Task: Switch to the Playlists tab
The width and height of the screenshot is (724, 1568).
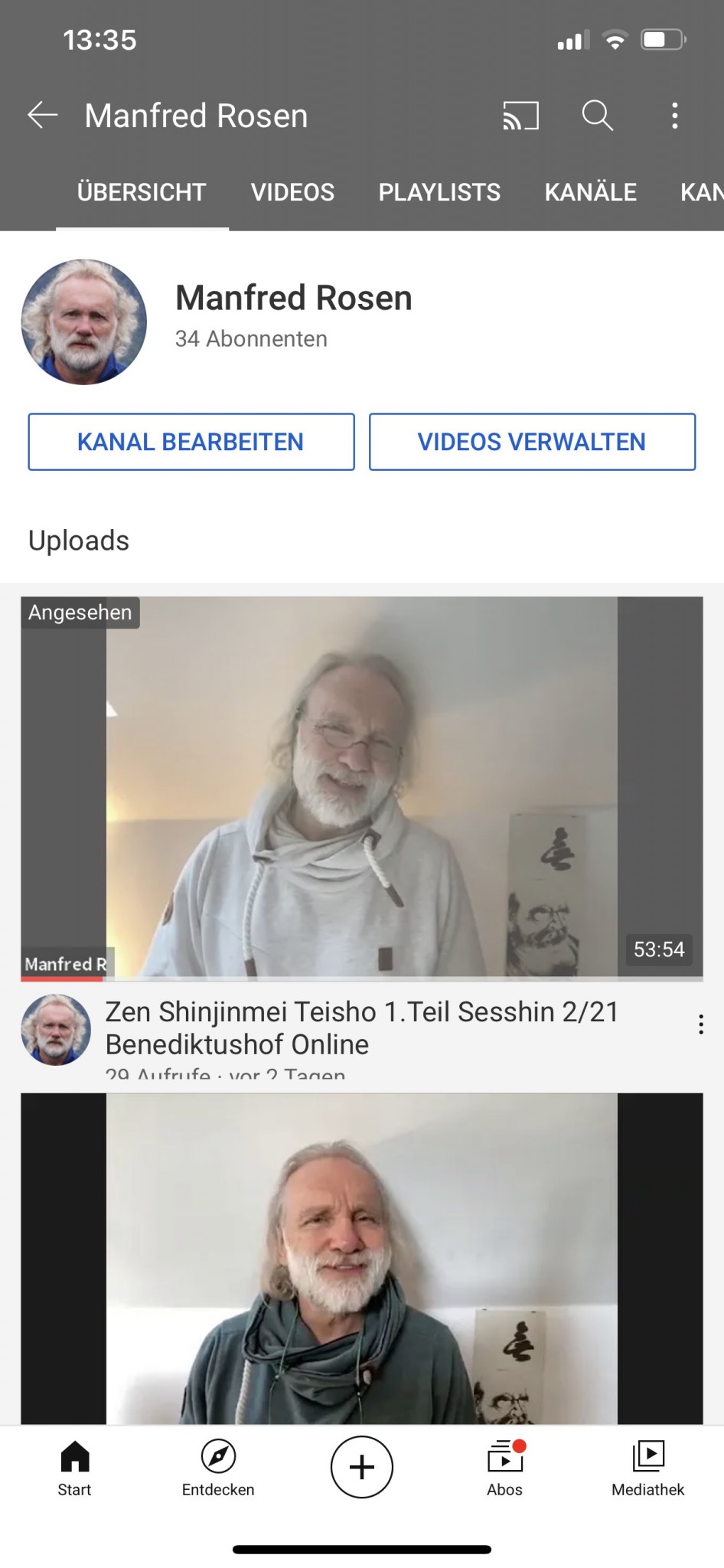Action: (439, 192)
